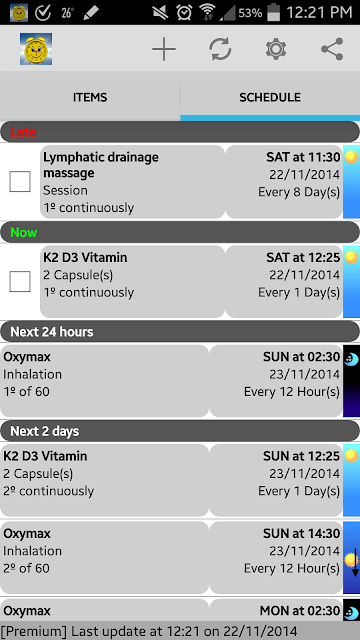This screenshot has width=360, height=640.
Task: Open K2 D3 Vitamin entry for SUN 12:25
Action: point(171,480)
